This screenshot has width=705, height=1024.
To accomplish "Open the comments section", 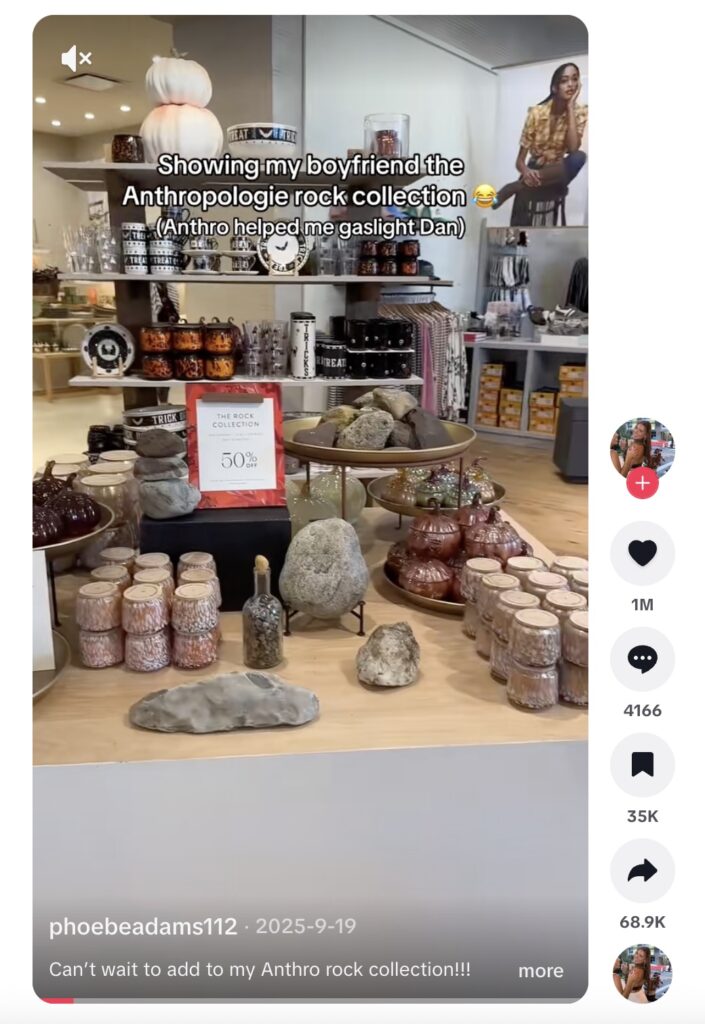I will point(642,659).
